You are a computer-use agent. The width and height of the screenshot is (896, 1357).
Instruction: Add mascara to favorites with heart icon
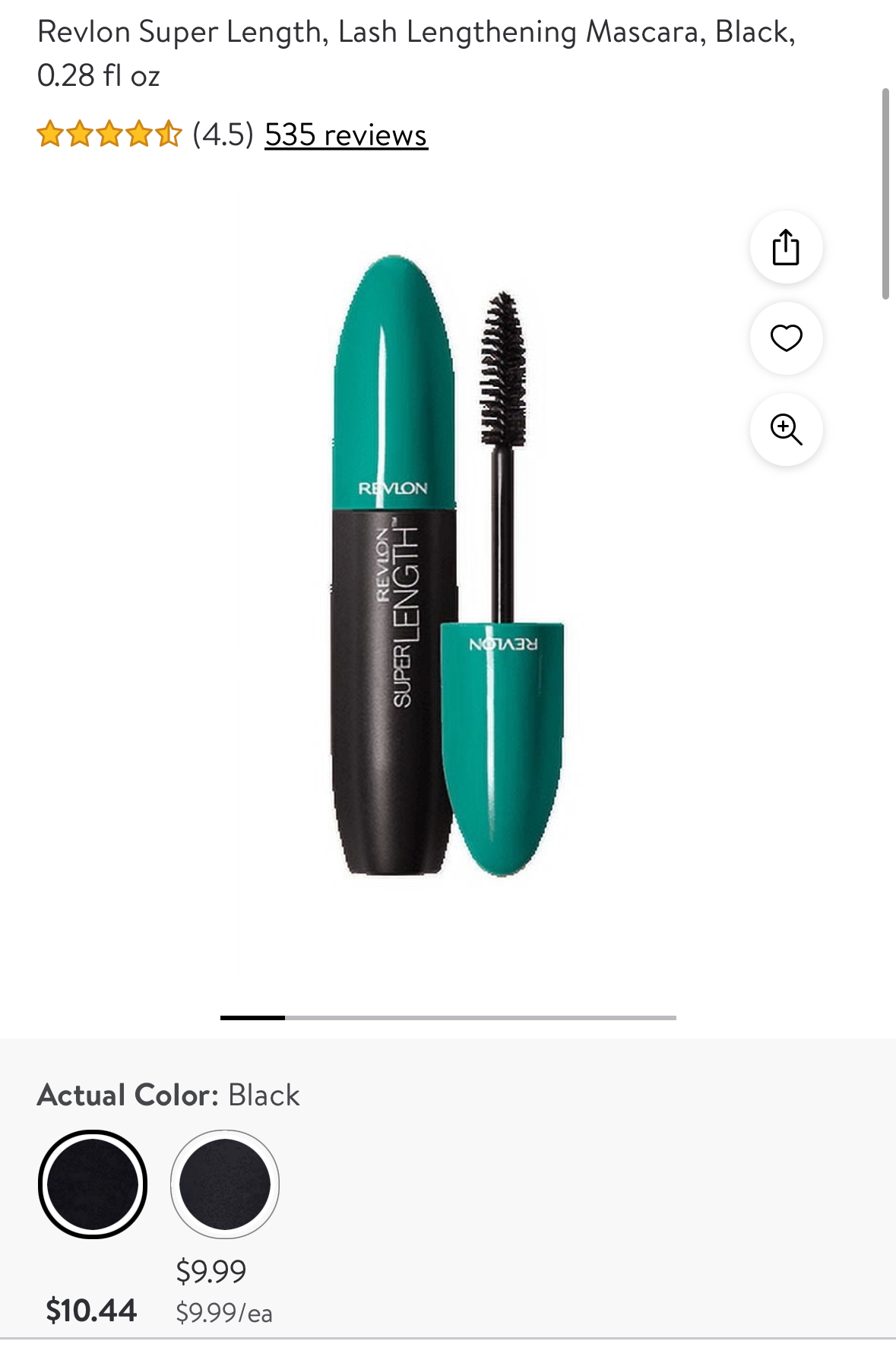tap(786, 338)
